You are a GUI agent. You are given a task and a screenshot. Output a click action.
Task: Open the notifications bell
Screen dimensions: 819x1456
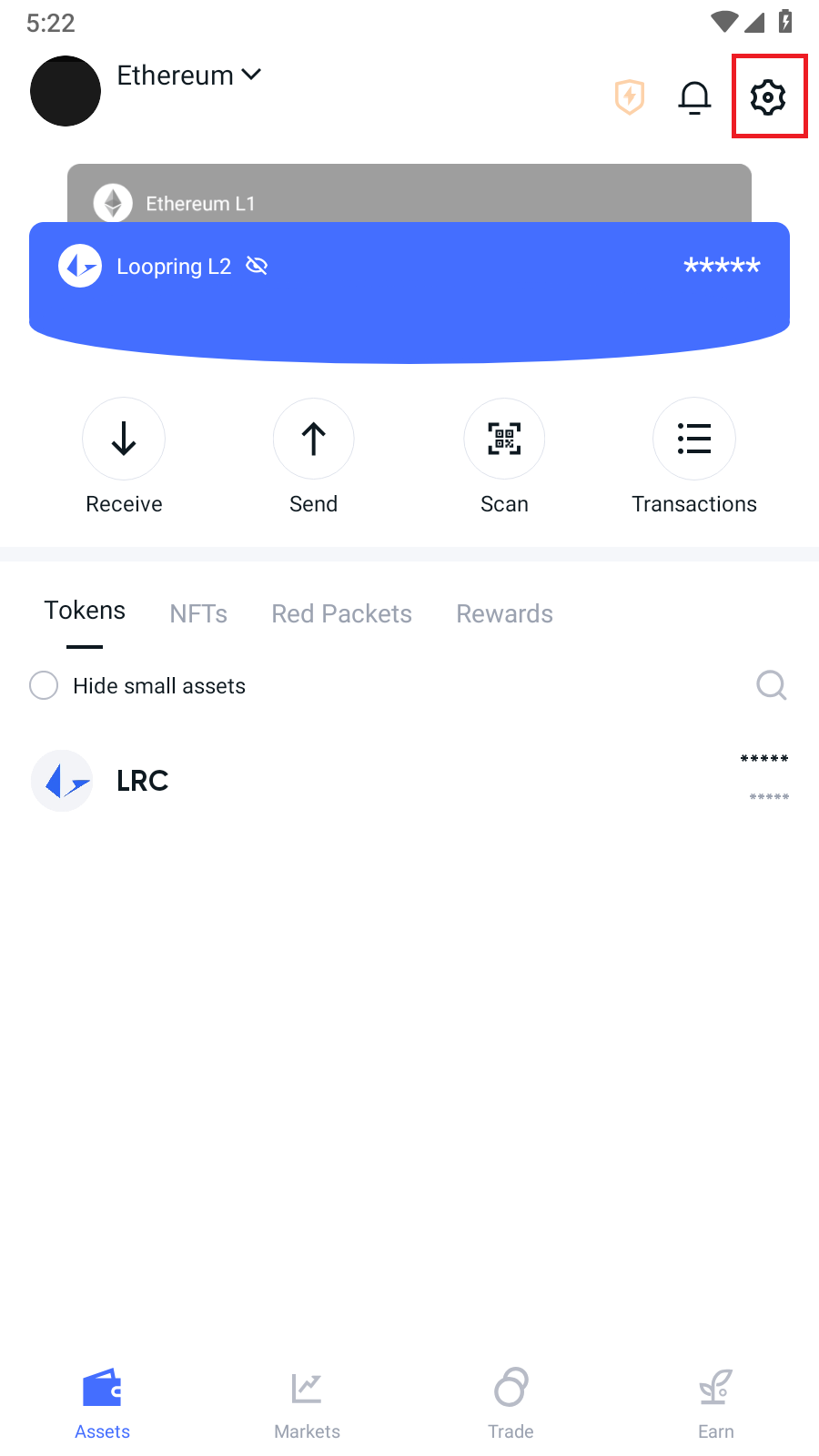click(694, 97)
